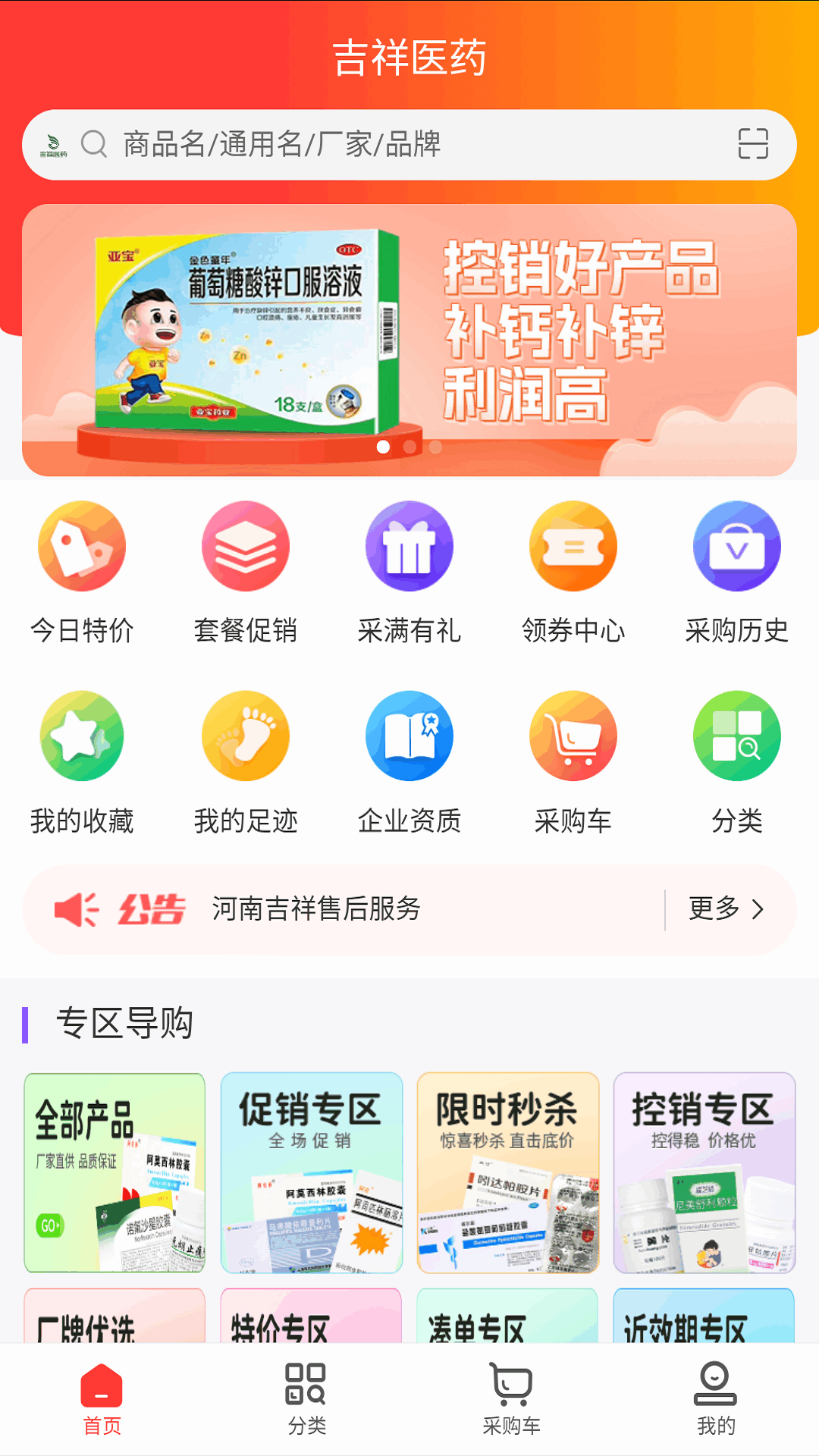
Task: Tap the product search field
Action: (409, 144)
